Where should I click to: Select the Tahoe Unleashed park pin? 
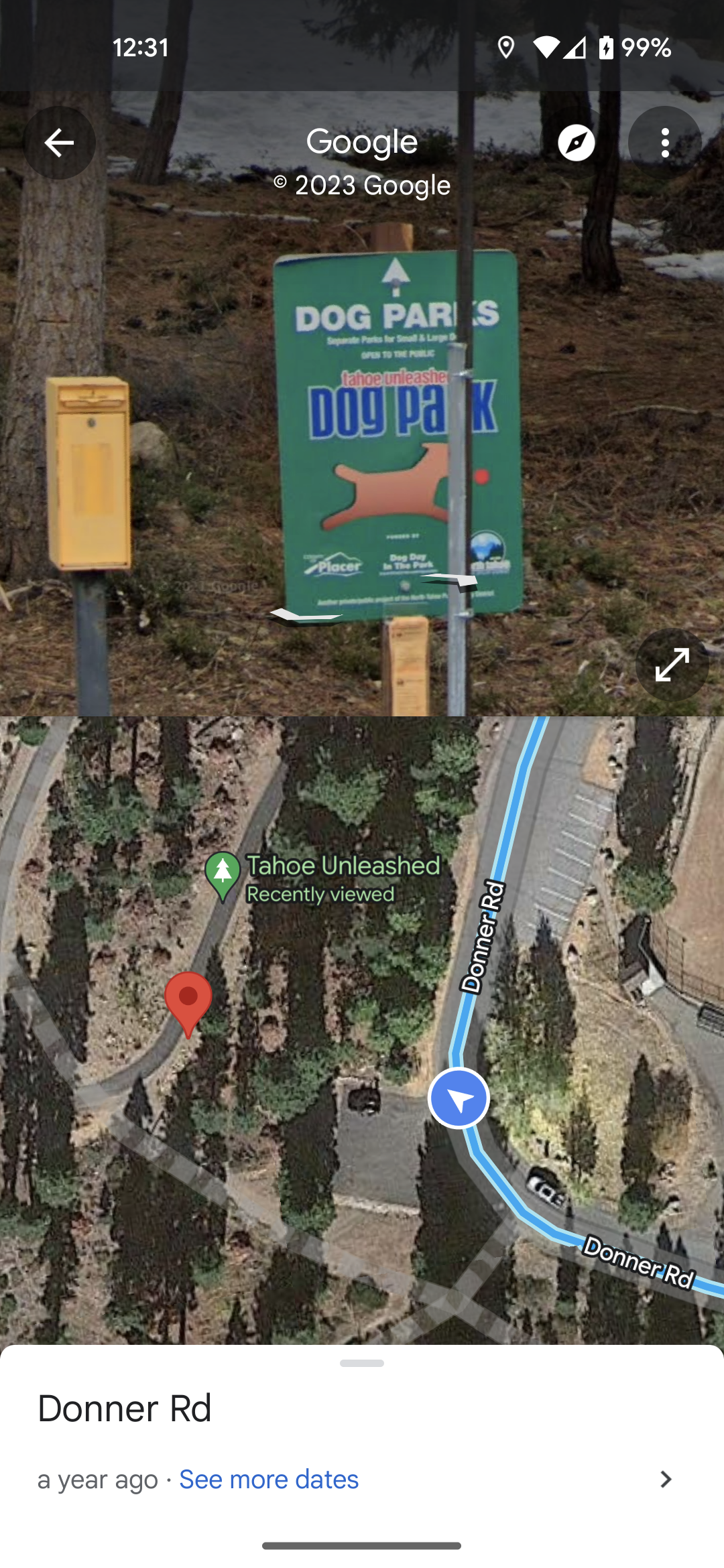(x=223, y=870)
